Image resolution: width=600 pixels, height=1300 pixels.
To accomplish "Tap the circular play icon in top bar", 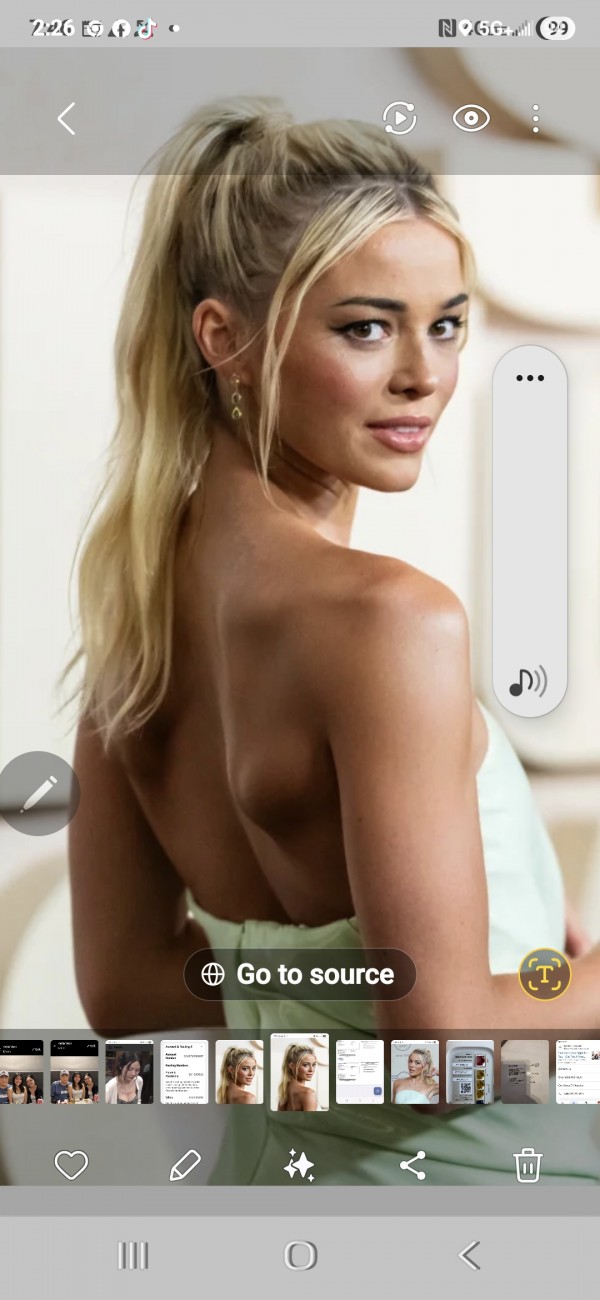I will tap(399, 119).
